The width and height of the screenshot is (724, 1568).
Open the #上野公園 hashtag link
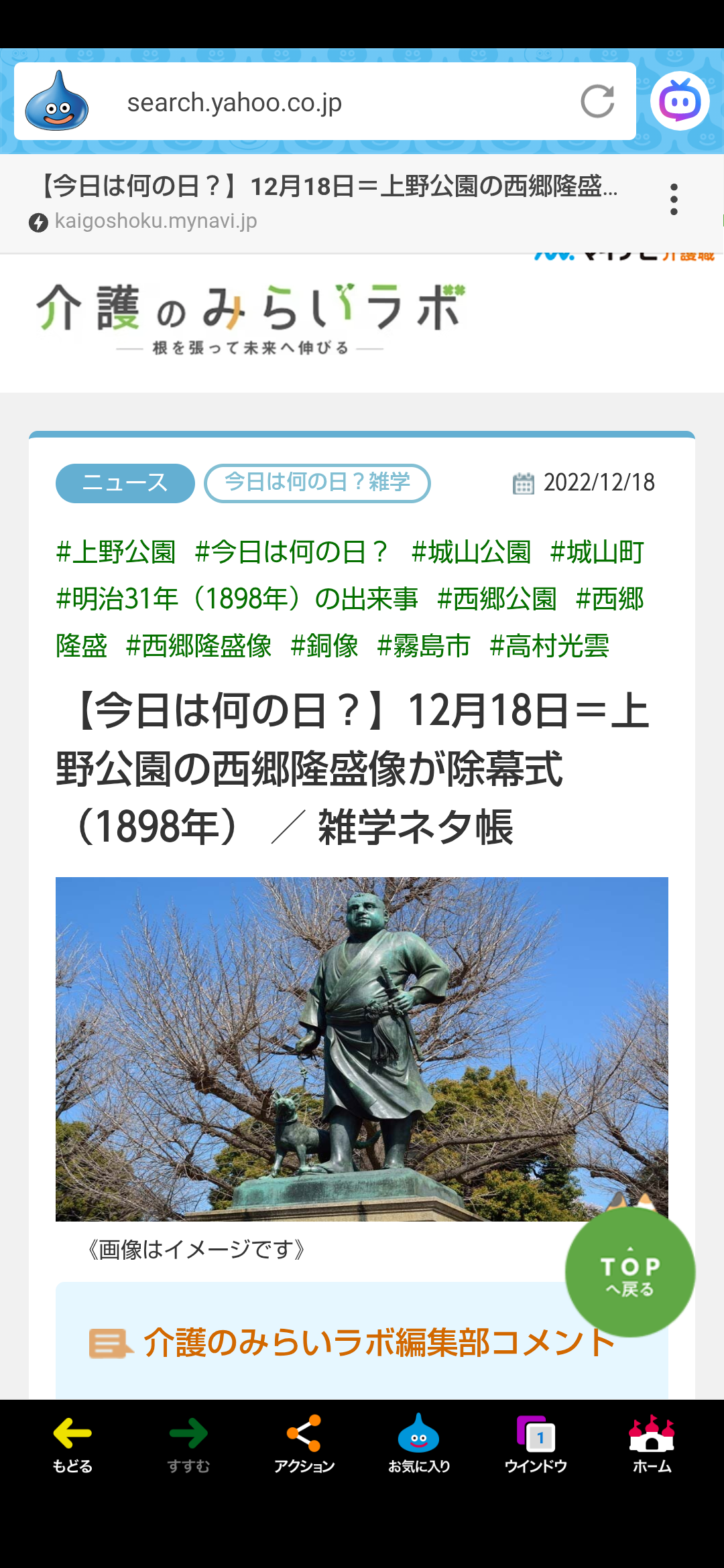(116, 553)
